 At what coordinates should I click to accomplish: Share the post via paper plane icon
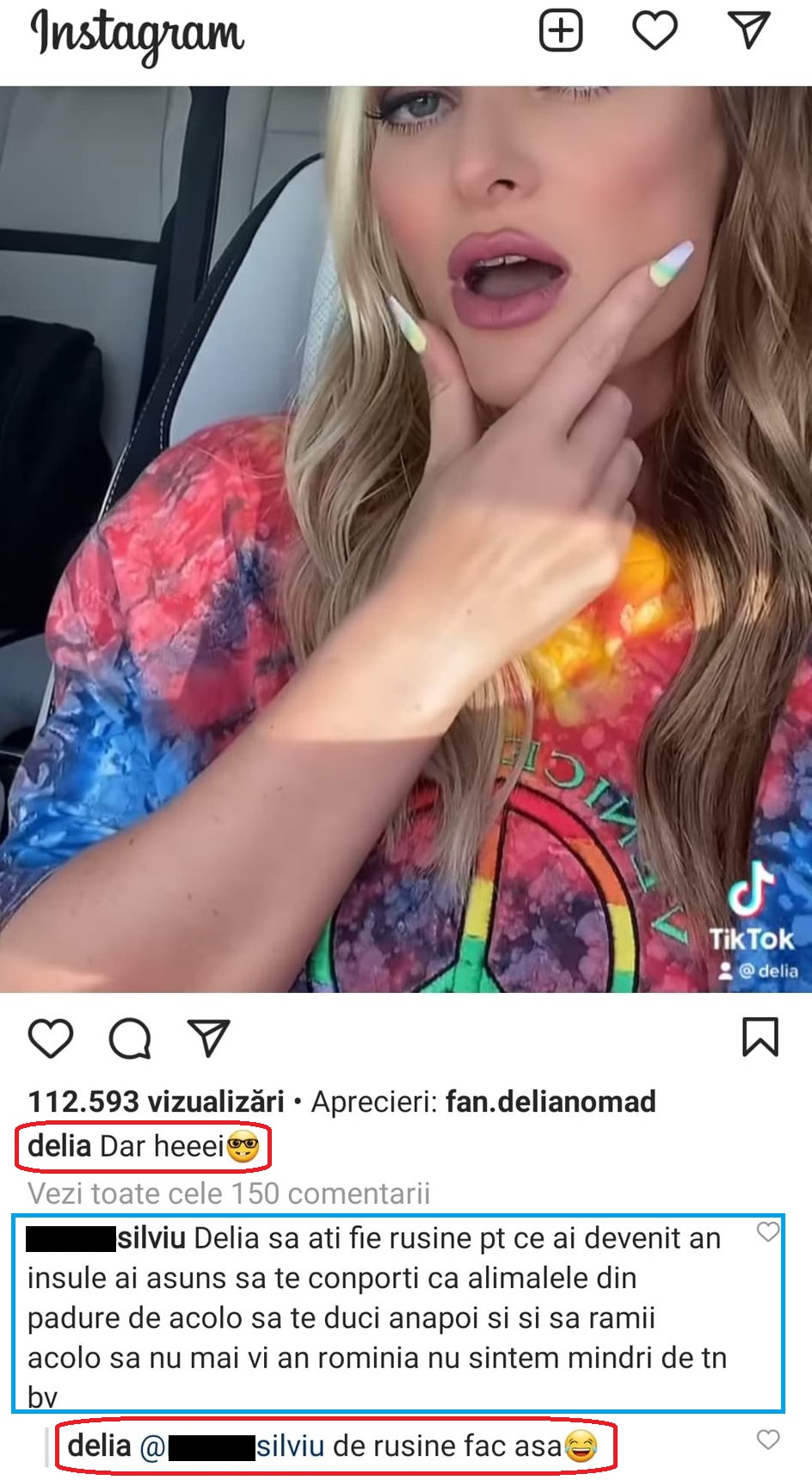pos(209,1039)
